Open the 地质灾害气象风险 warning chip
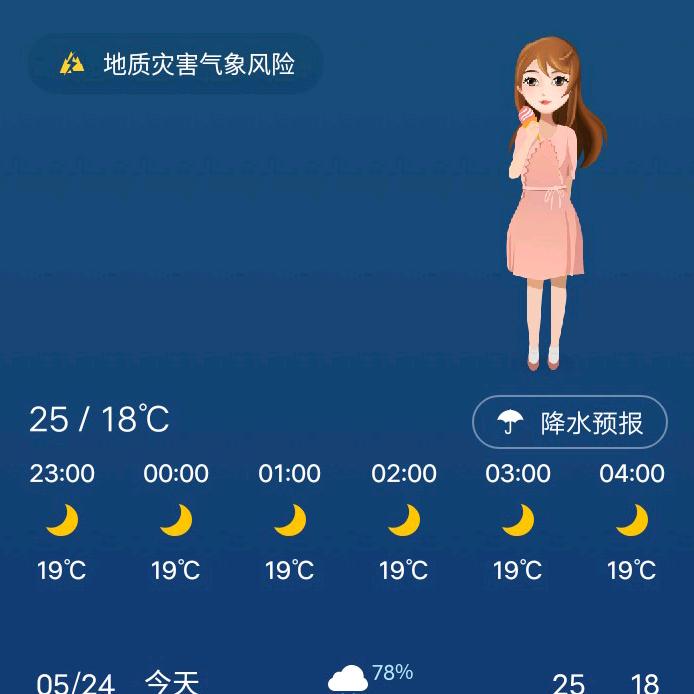The width and height of the screenshot is (694, 694). point(176,64)
